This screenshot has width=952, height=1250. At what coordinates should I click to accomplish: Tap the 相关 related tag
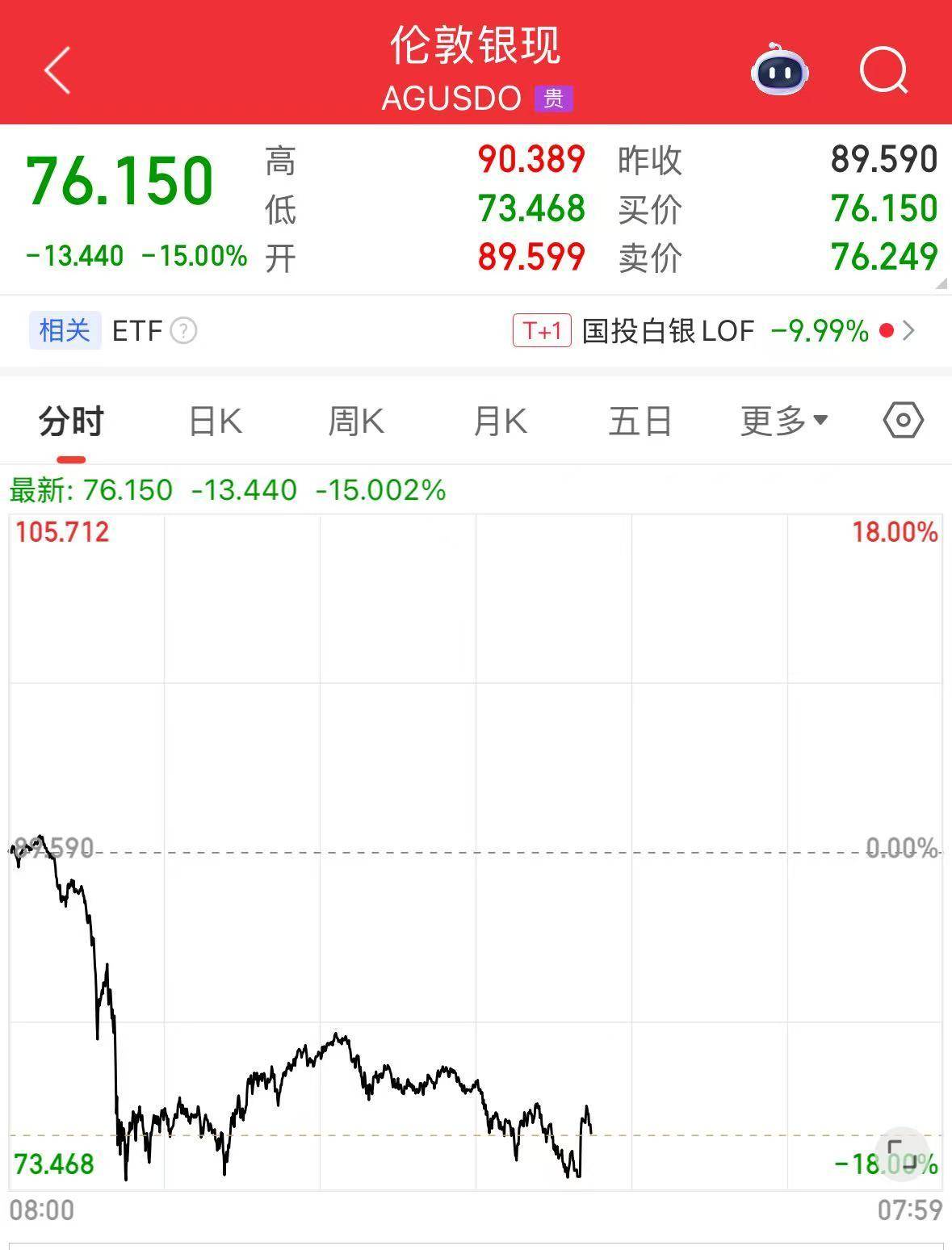click(64, 330)
